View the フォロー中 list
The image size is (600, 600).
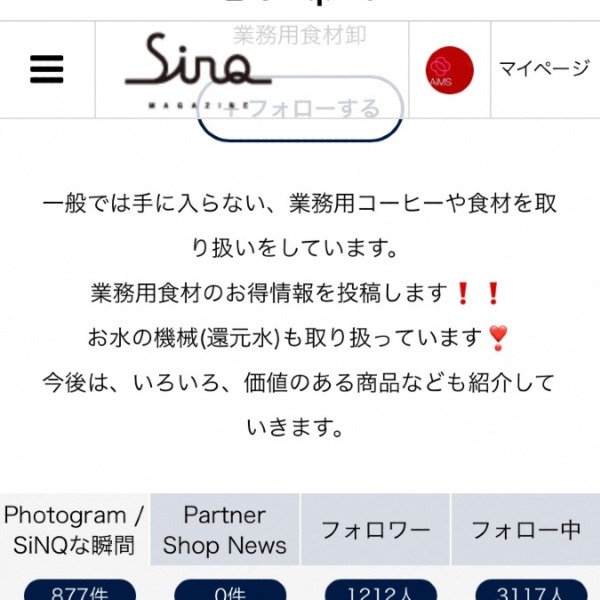pyautogui.click(x=525, y=531)
